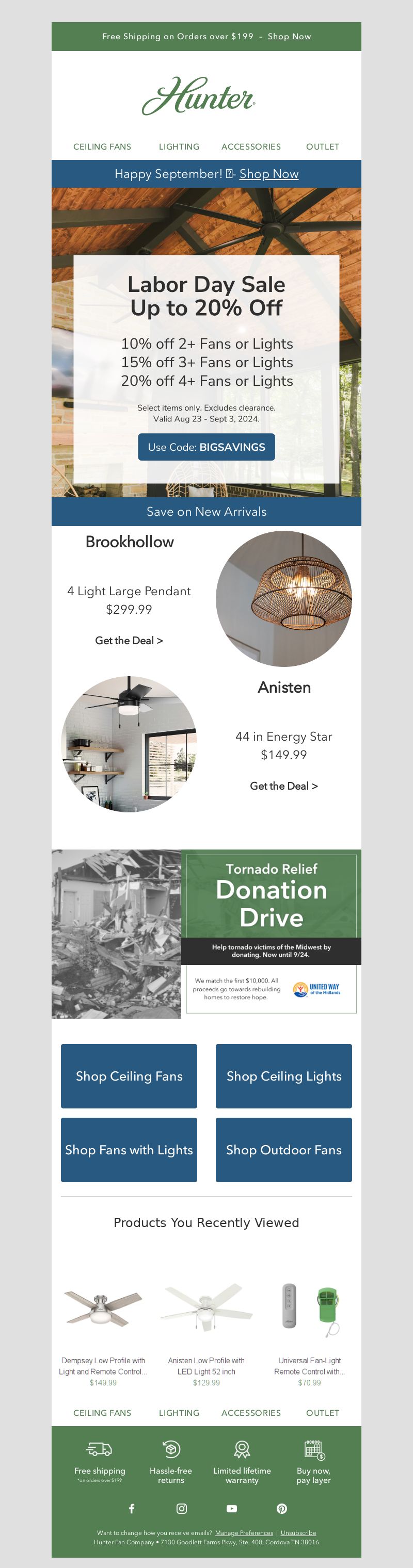Choose Shop Outdoor Fans

point(284,1149)
